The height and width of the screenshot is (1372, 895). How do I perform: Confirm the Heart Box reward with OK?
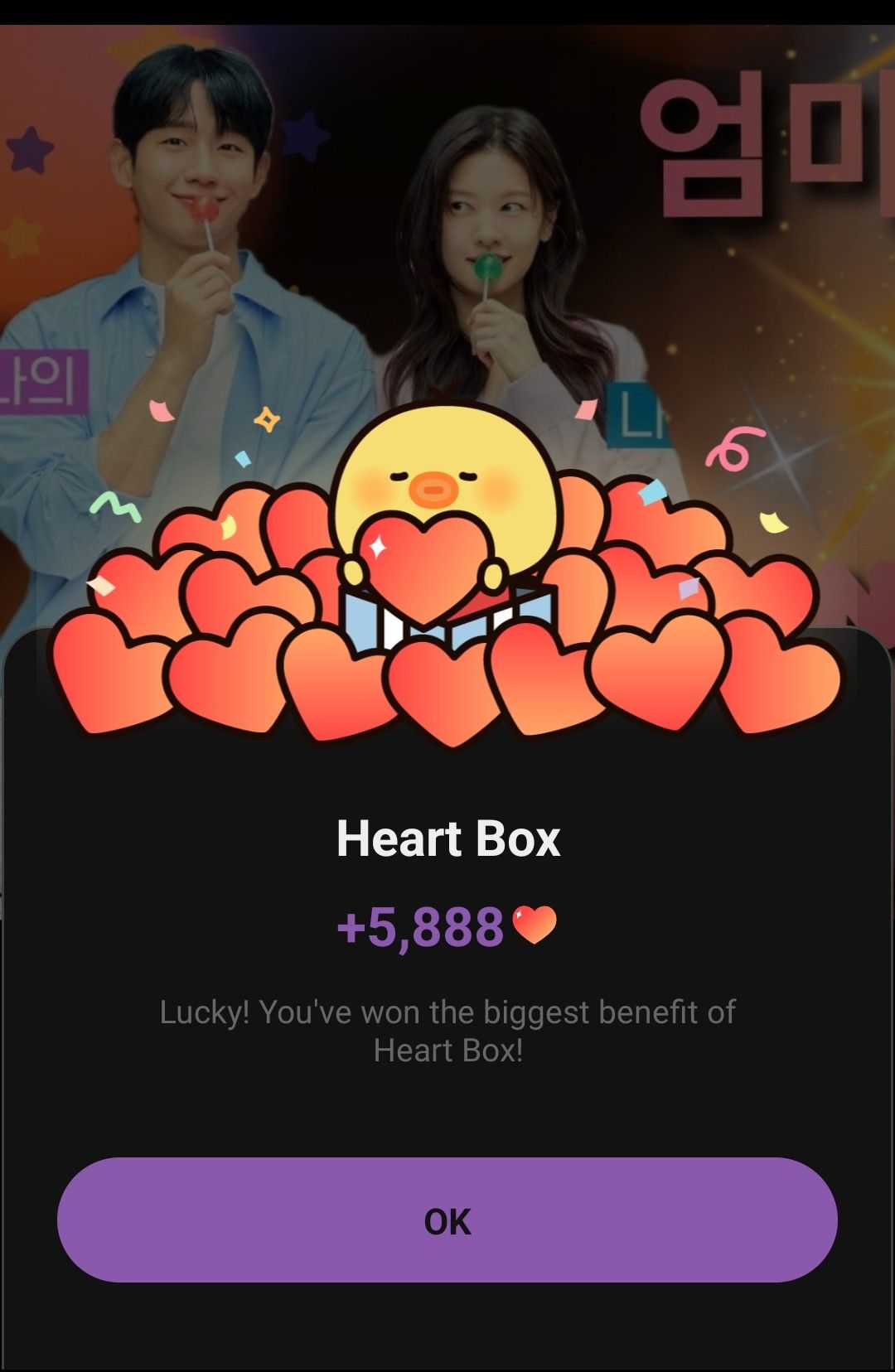click(447, 1220)
